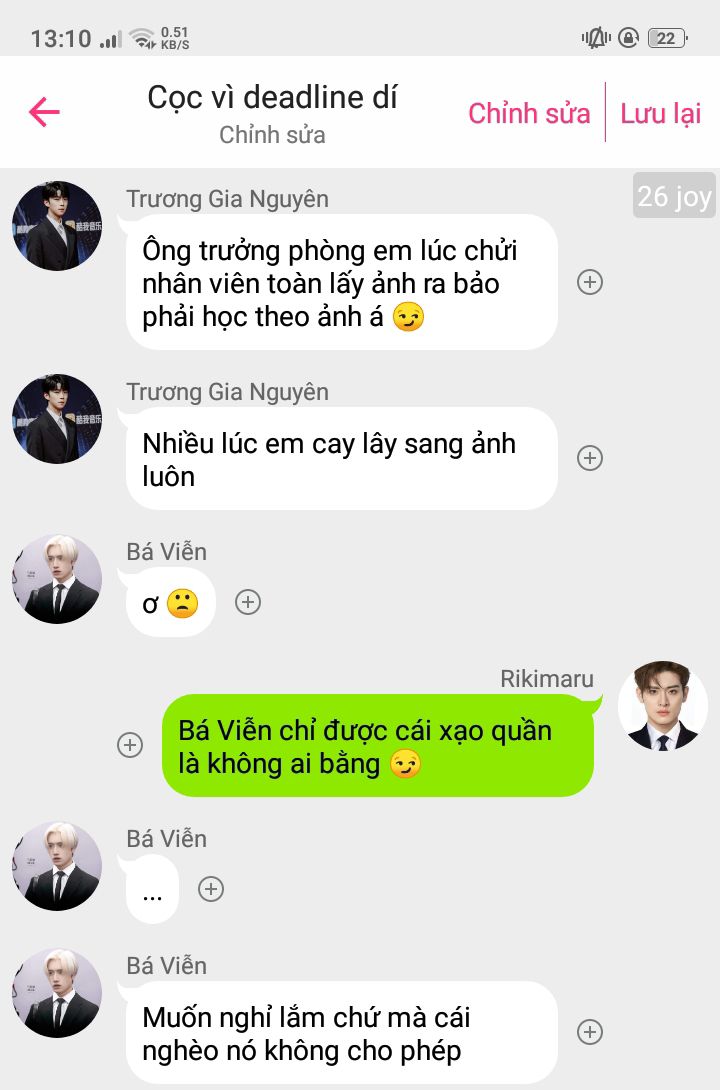Save with the Lưu lại button
The height and width of the screenshot is (1090, 720).
coord(660,113)
